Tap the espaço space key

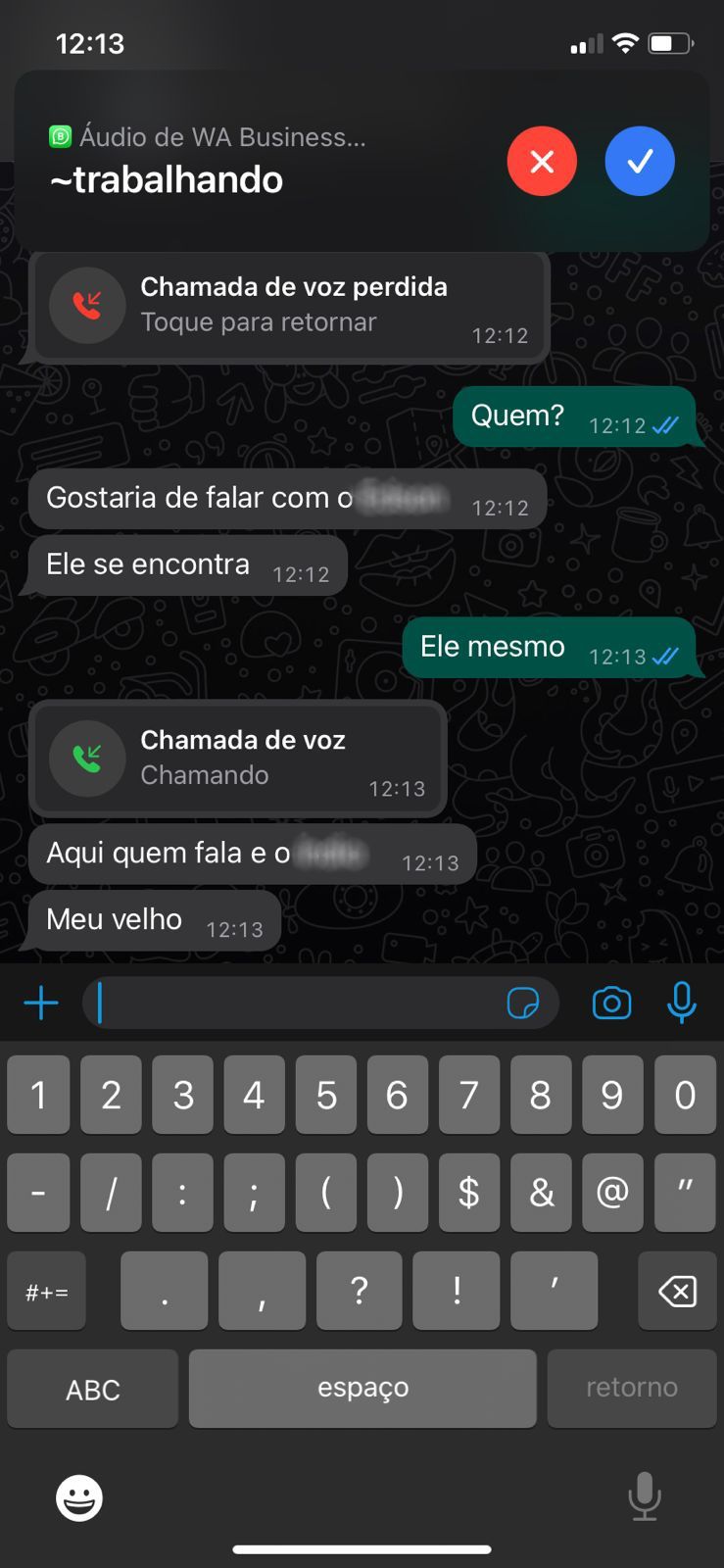(x=362, y=1389)
